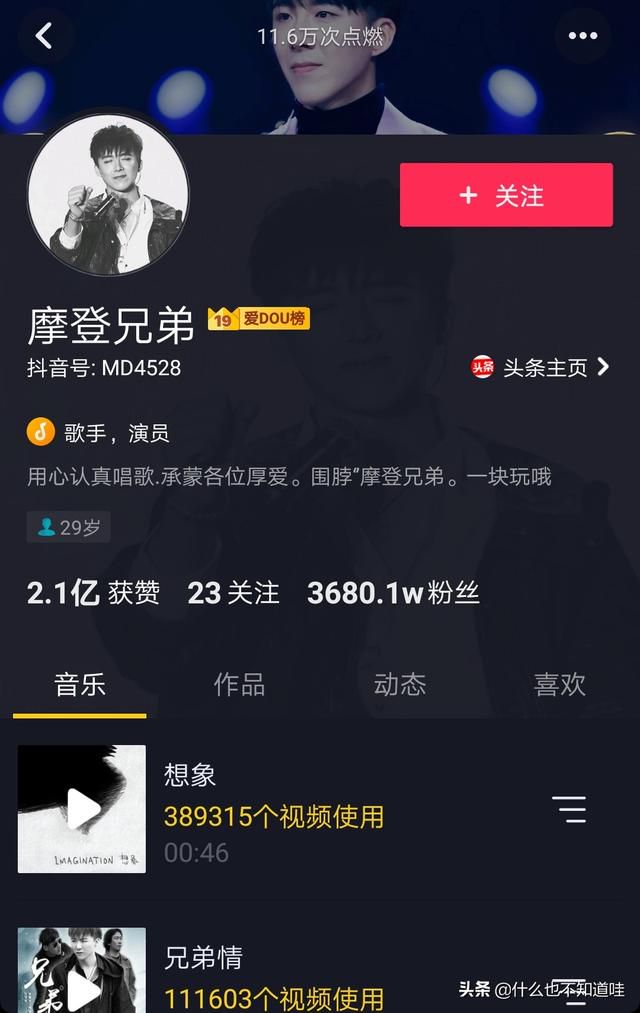640x1013 pixels.
Task: View the 3680.1w 粉丝 followers list
Action: 393,593
